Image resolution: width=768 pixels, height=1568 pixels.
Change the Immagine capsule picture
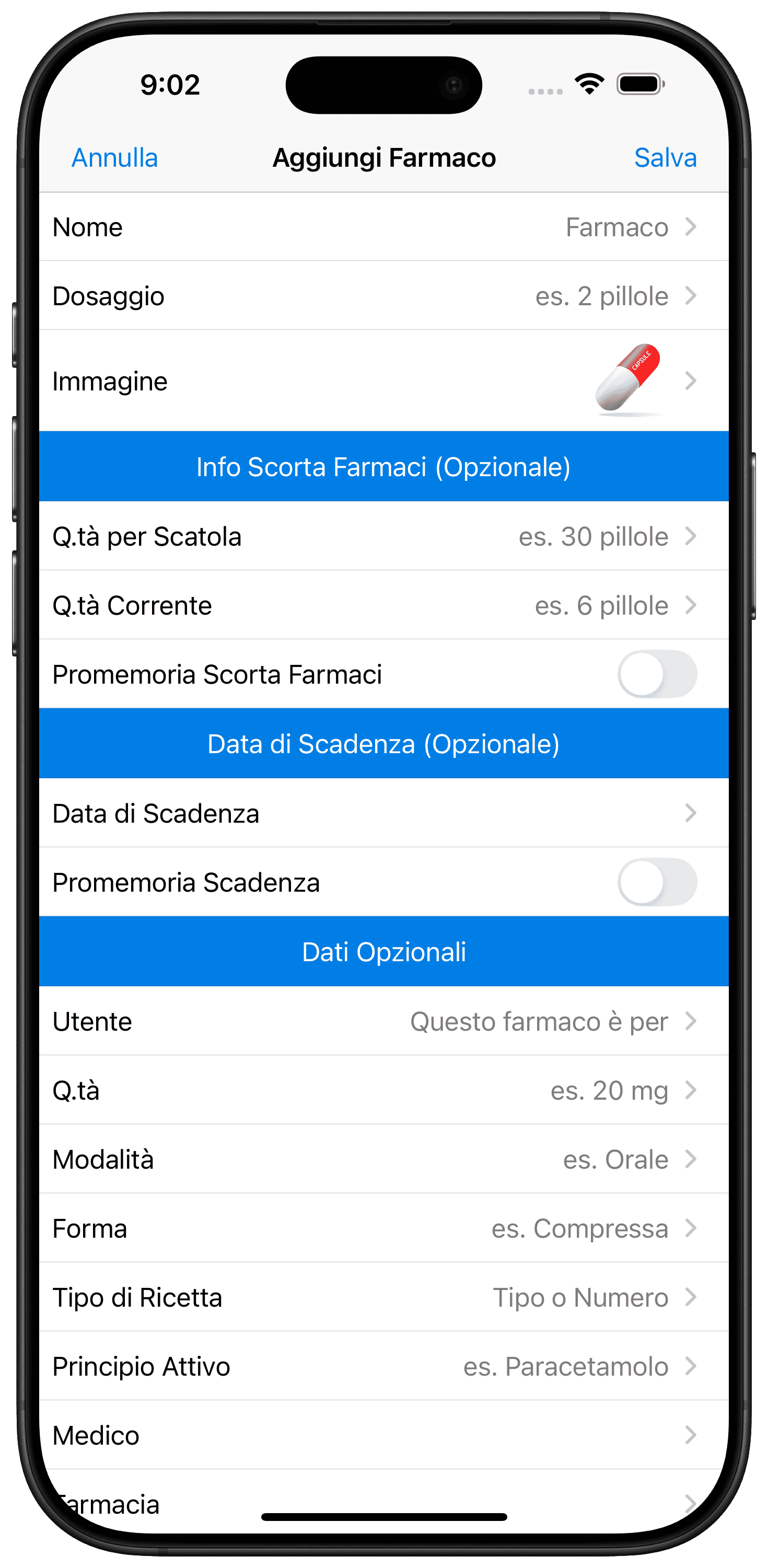point(384,381)
